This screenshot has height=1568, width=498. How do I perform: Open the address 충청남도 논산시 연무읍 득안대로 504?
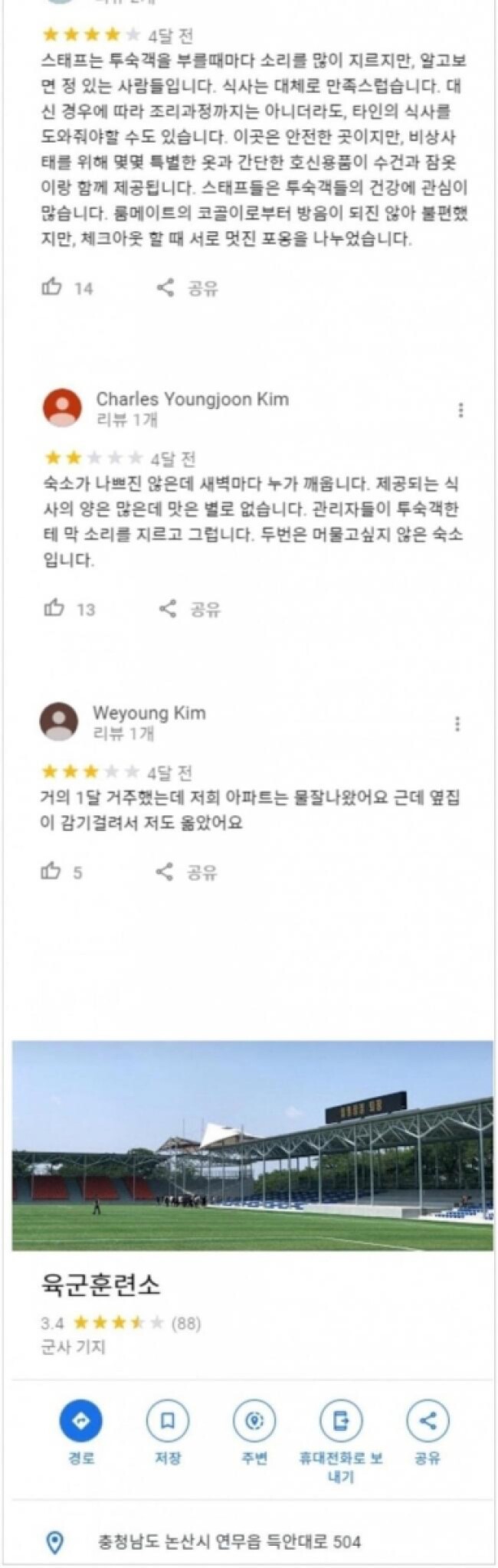[228, 1541]
